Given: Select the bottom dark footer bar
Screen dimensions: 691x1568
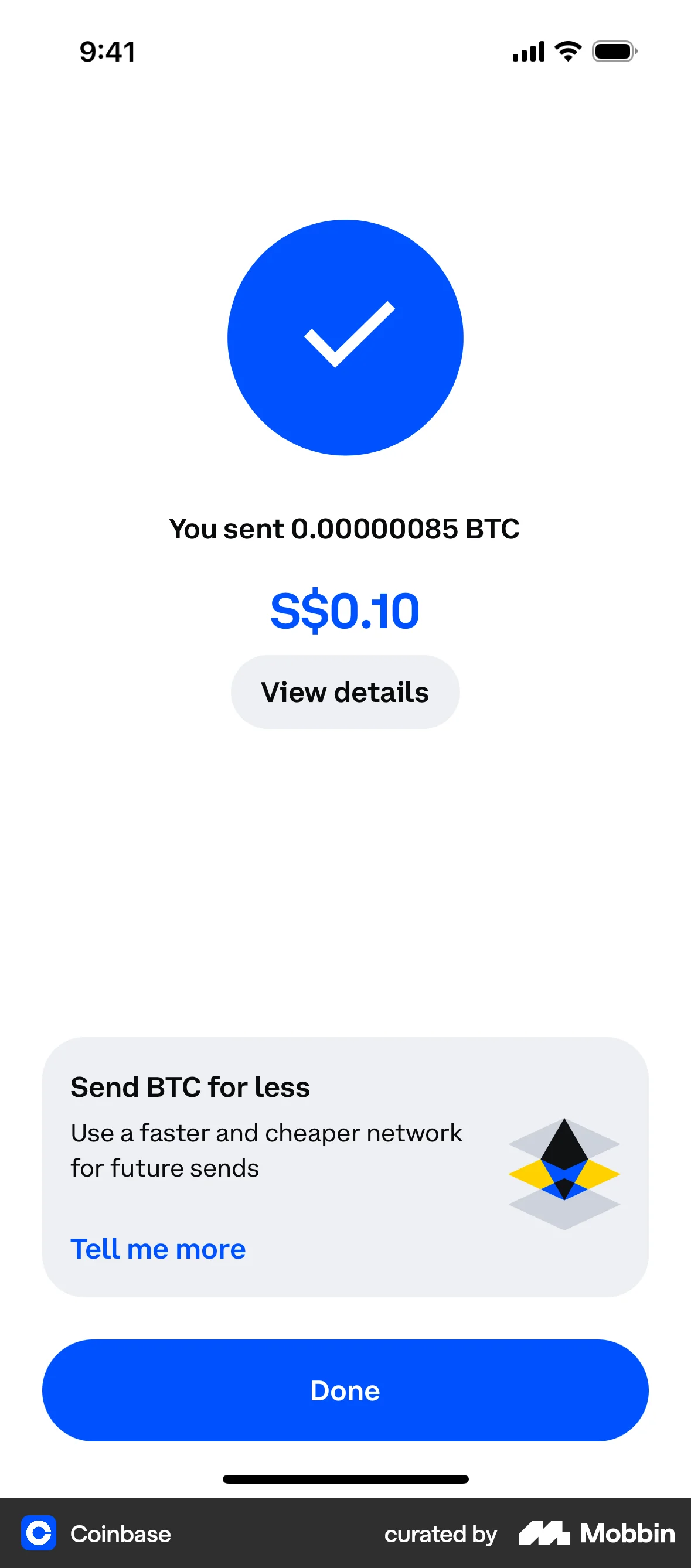Looking at the screenshot, I should [345, 1535].
